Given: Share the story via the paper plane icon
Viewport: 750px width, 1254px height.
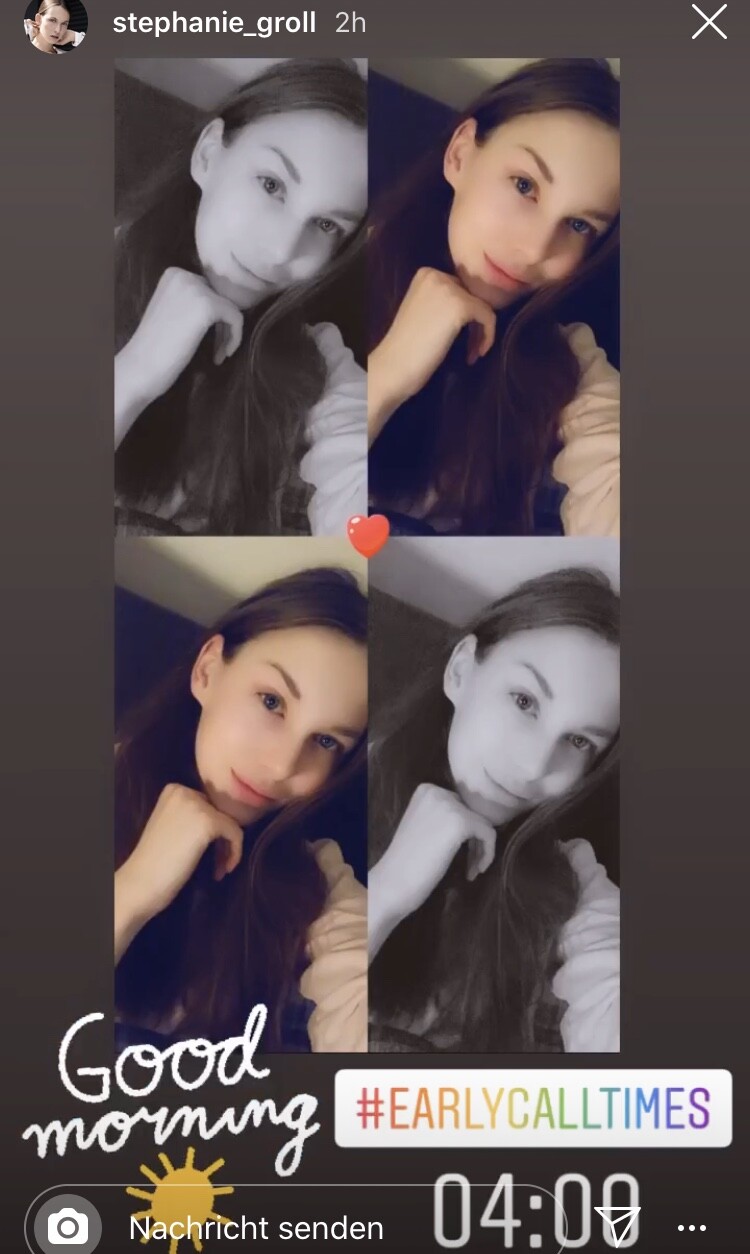Looking at the screenshot, I should [617, 1226].
